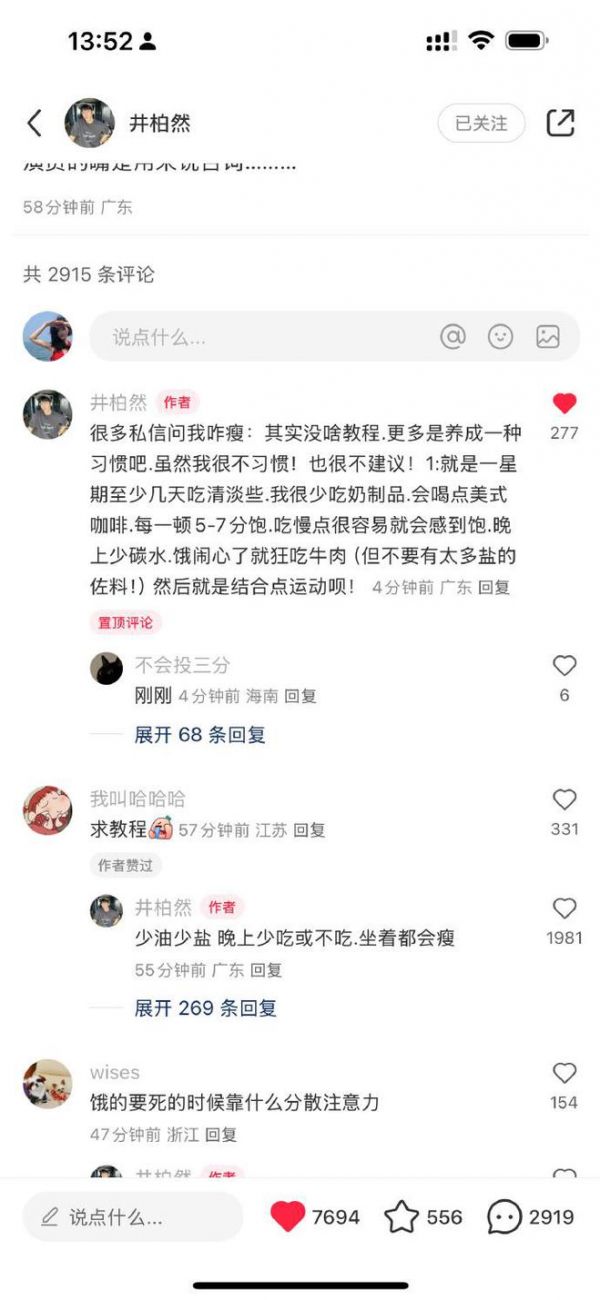Go back using the top-left arrow
Screen dimensions: 600x1300
35,123
